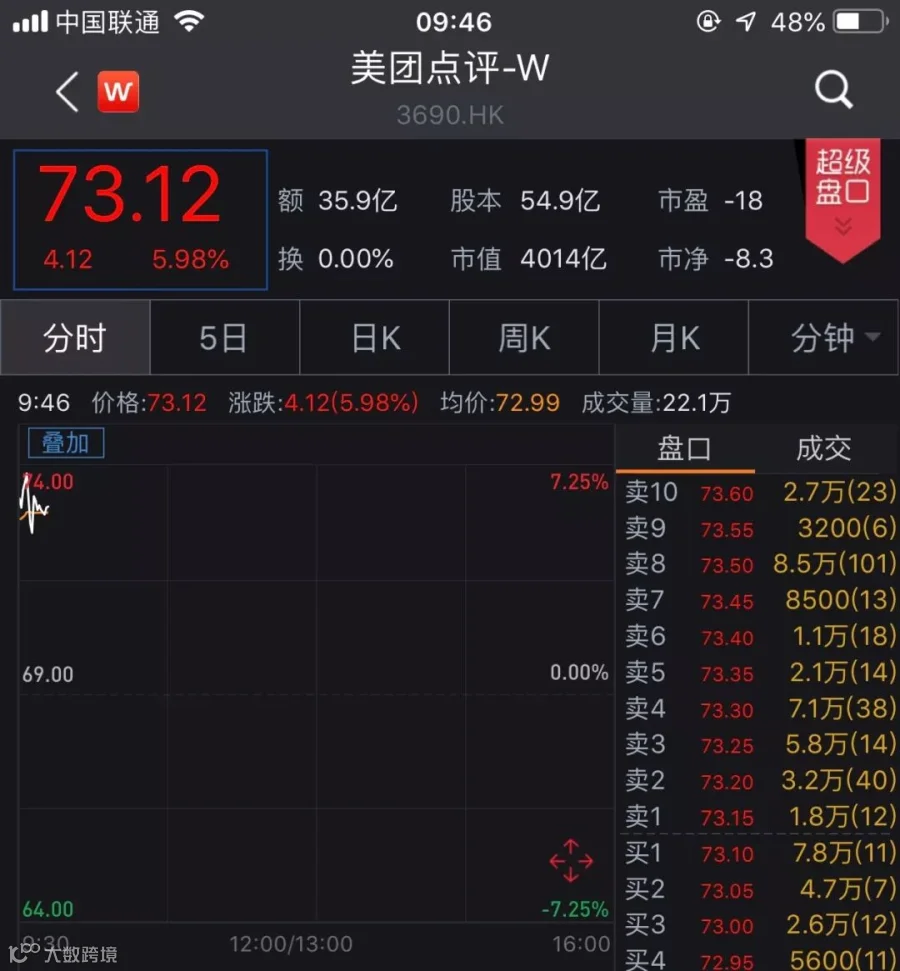The width and height of the screenshot is (900, 971).
Task: Switch to the 5日 chart tab
Action: (x=225, y=337)
